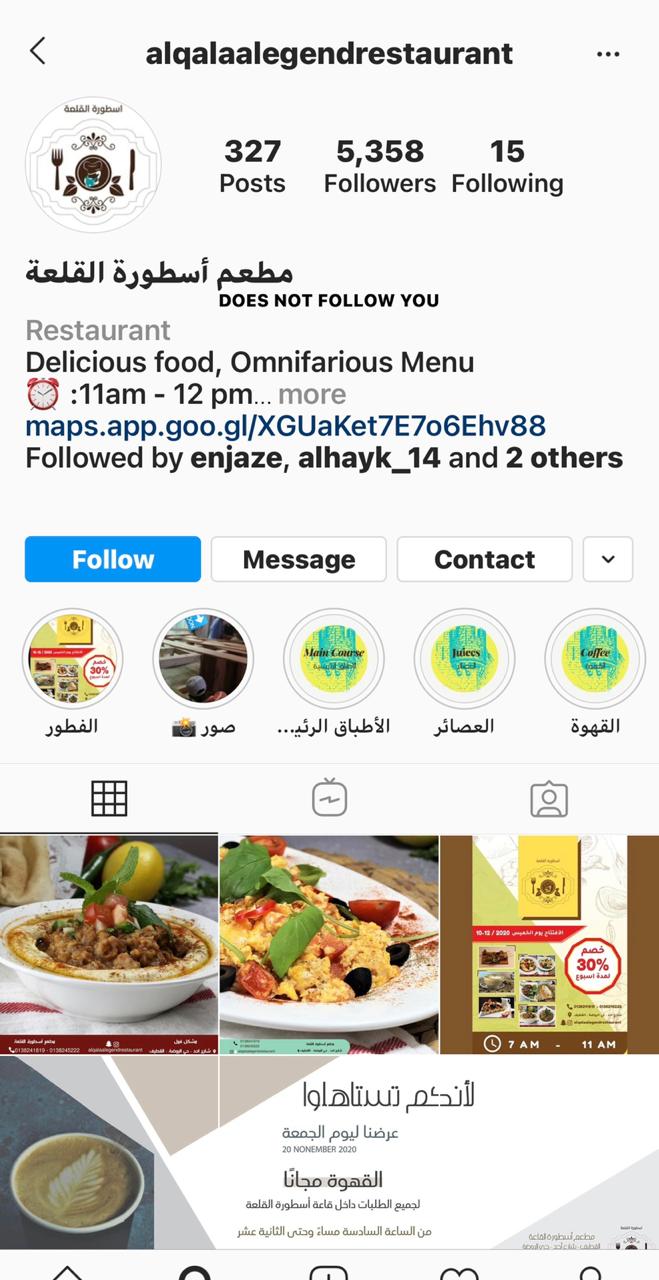Open the maps.app.goo.gl link
Image resolution: width=659 pixels, height=1280 pixels.
pos(285,426)
